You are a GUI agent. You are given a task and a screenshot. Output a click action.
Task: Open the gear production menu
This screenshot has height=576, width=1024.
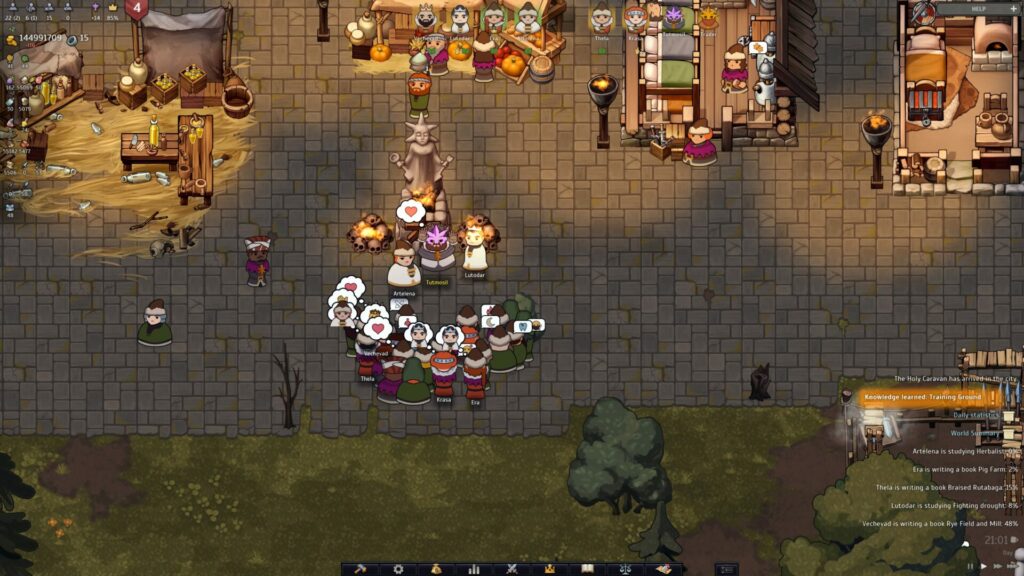398,569
